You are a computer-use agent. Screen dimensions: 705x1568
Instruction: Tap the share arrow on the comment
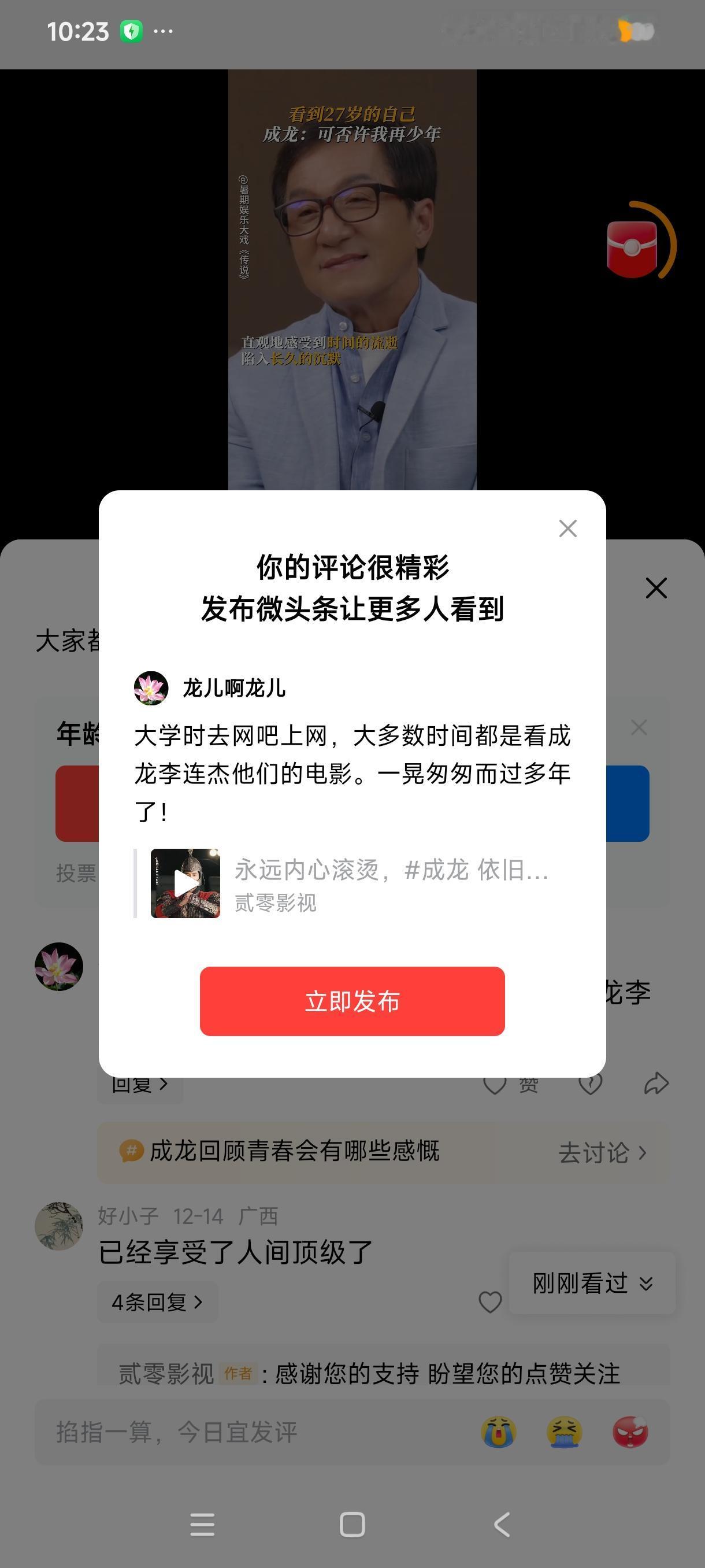click(x=656, y=1083)
